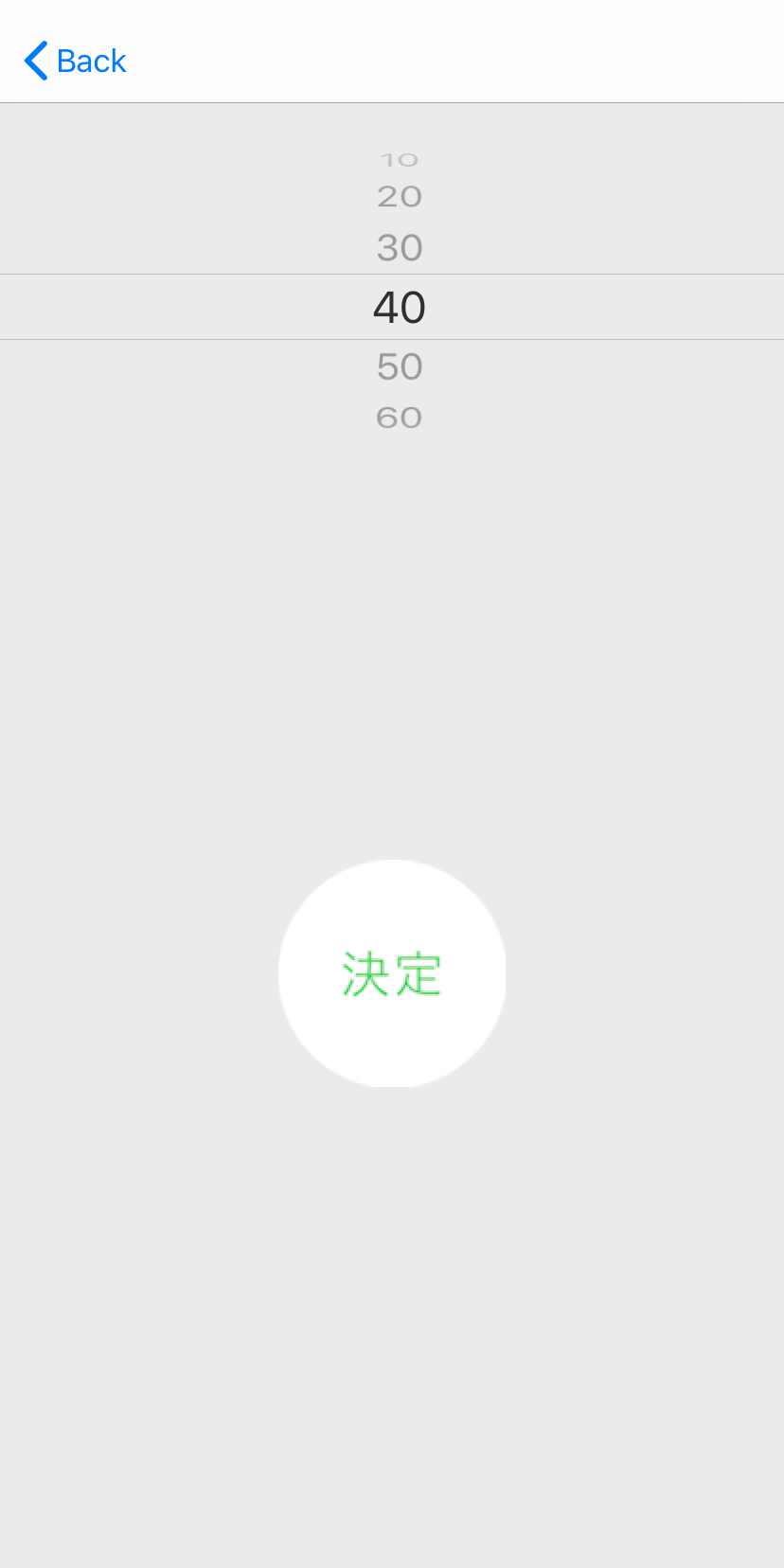Viewport: 784px width, 1568px height.
Task: Select 30 in the picker
Action: [x=399, y=248]
